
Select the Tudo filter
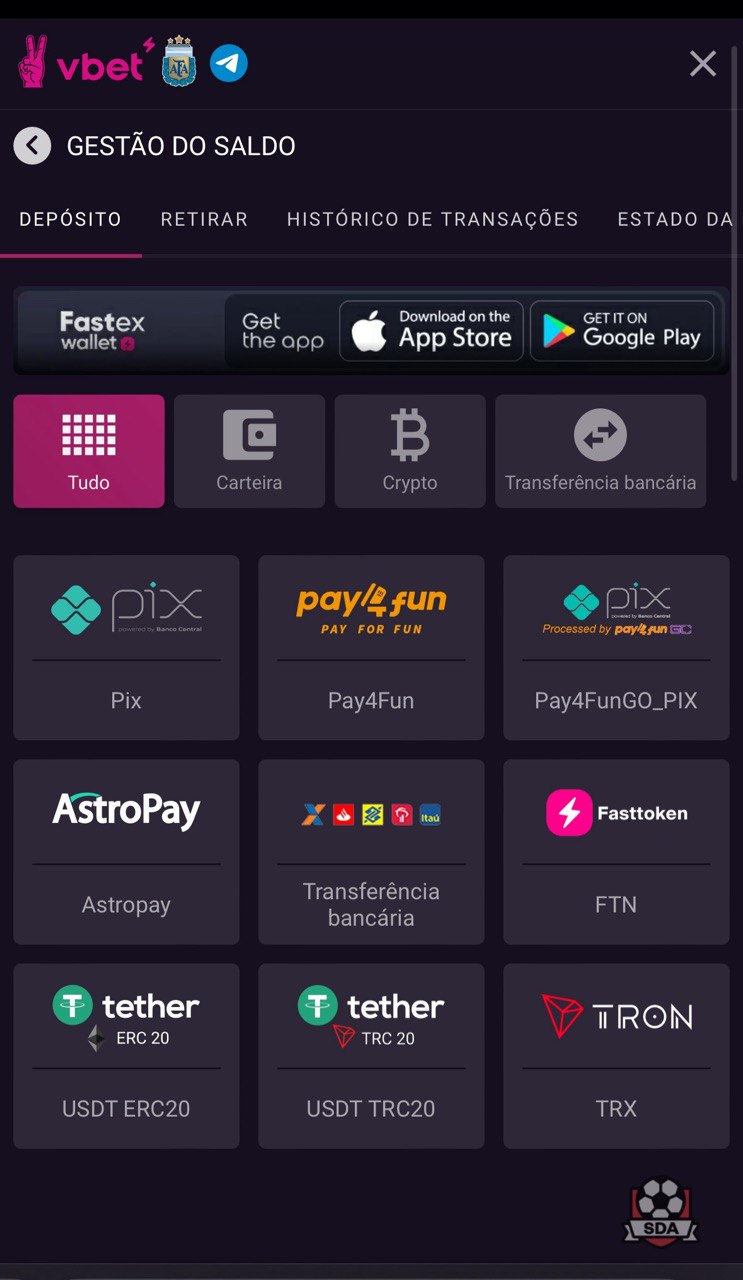(89, 451)
